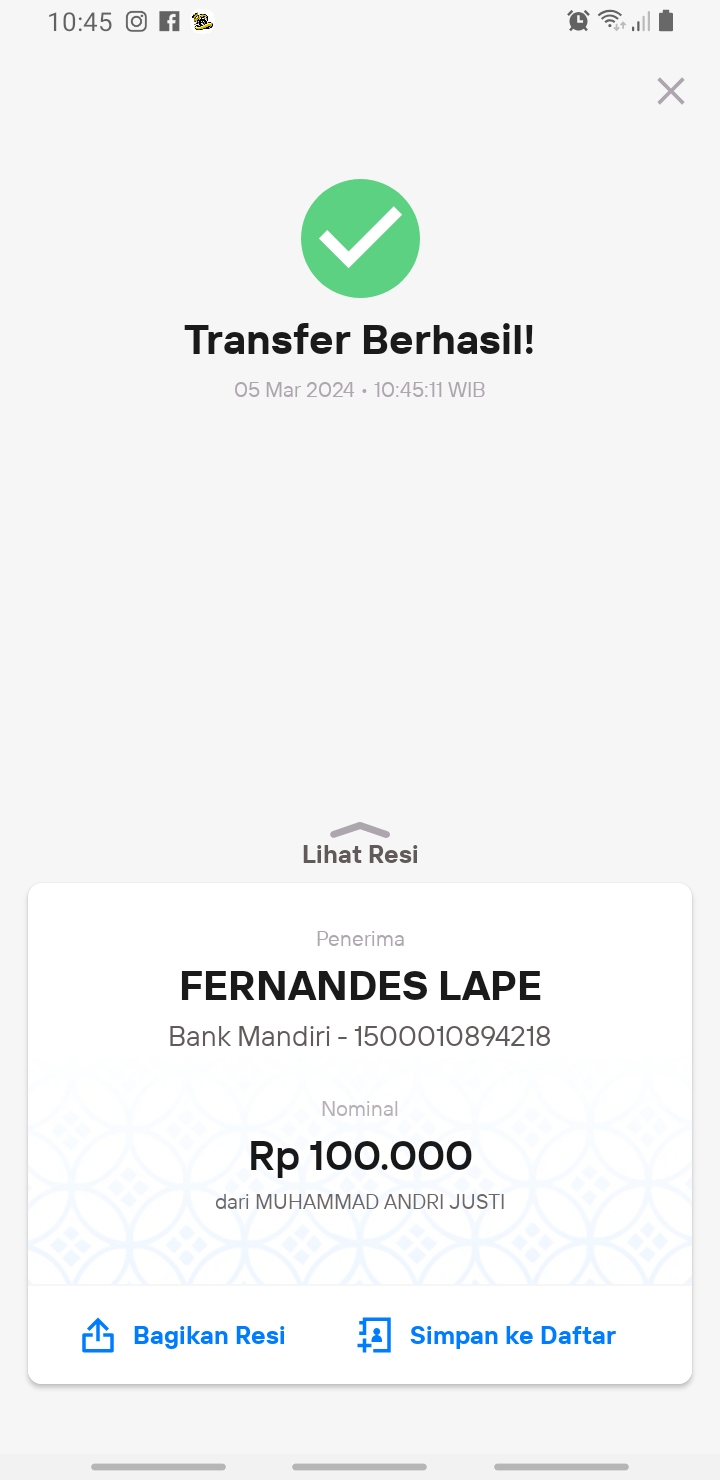
Task: Save recipient with Simpan ke Daftar
Action: tap(486, 1335)
